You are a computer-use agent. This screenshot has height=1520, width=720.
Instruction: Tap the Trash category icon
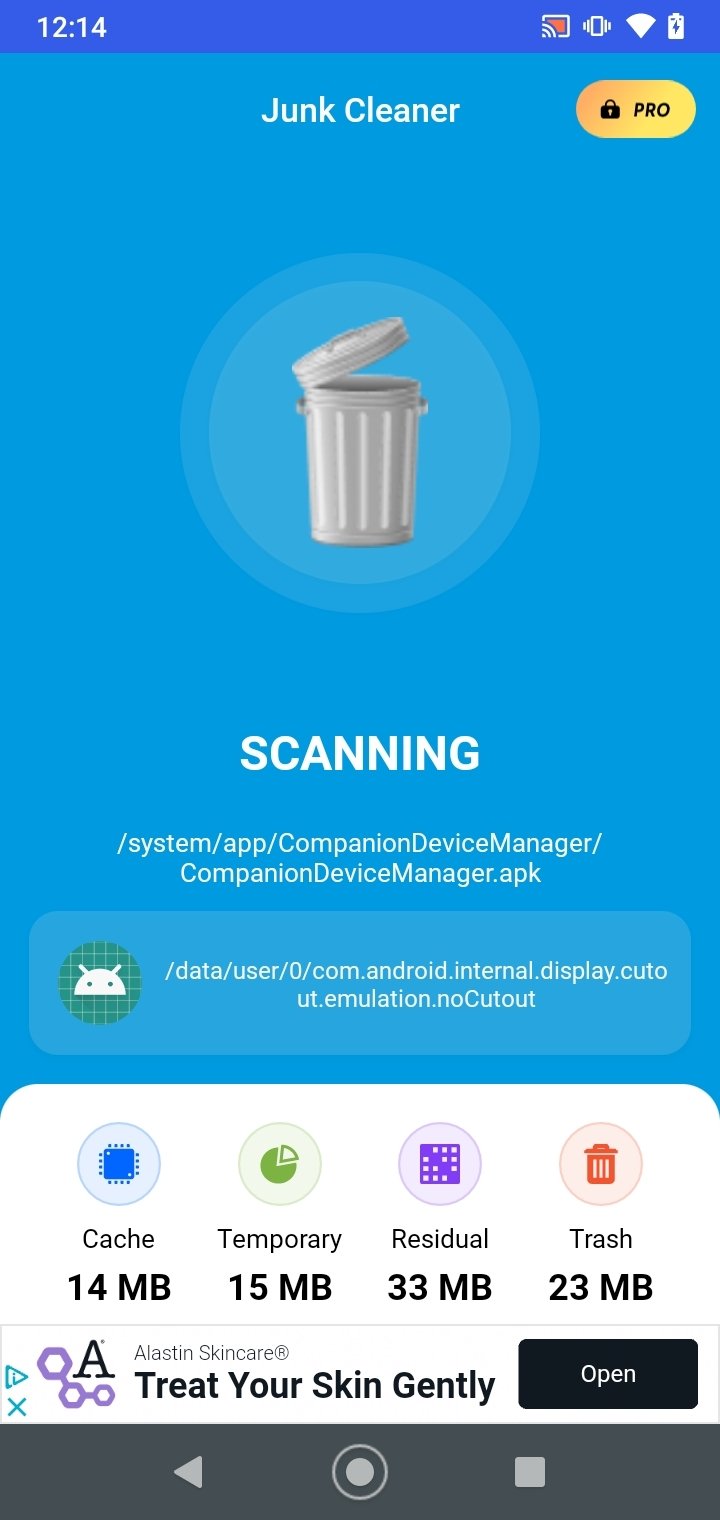pos(601,1164)
